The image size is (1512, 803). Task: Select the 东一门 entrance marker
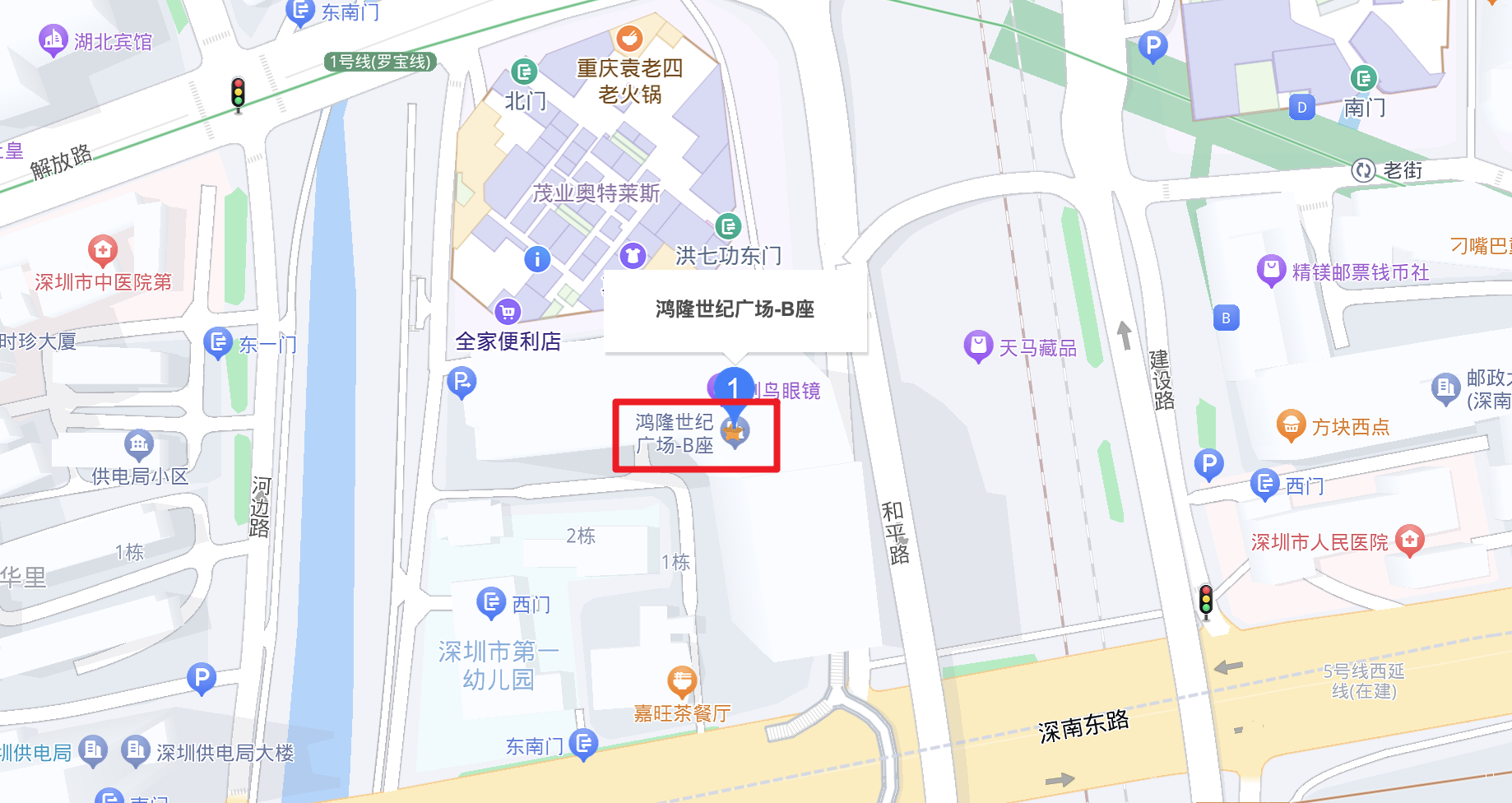pyautogui.click(x=218, y=342)
